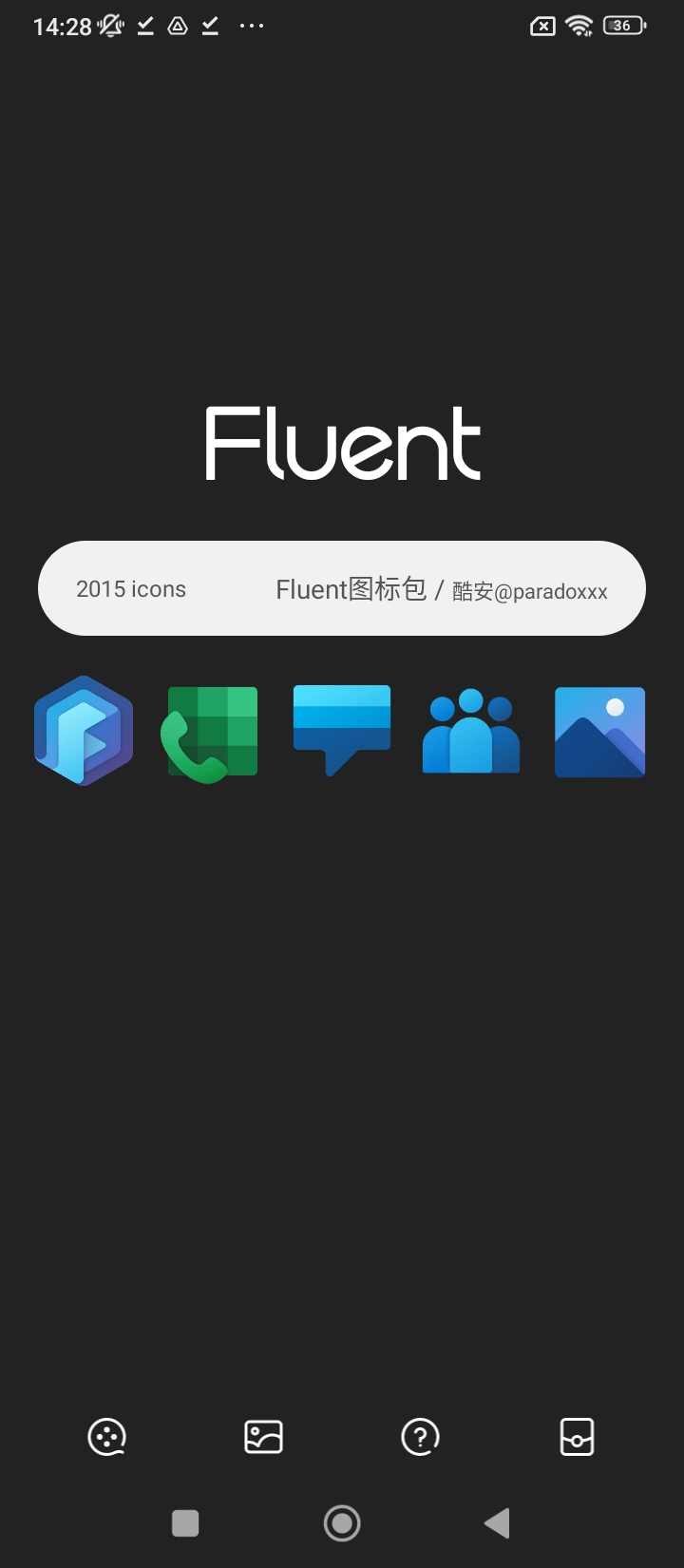Open the icons palette section
This screenshot has width=684, height=1568.
coord(107,1436)
